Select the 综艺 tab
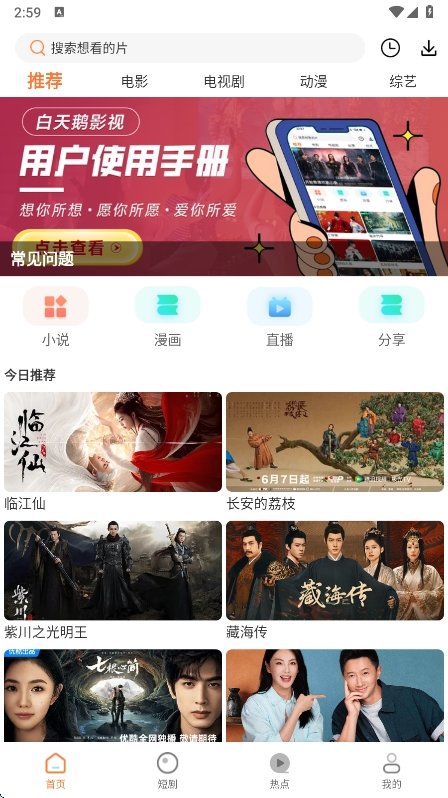This screenshot has height=798, width=448. click(403, 81)
